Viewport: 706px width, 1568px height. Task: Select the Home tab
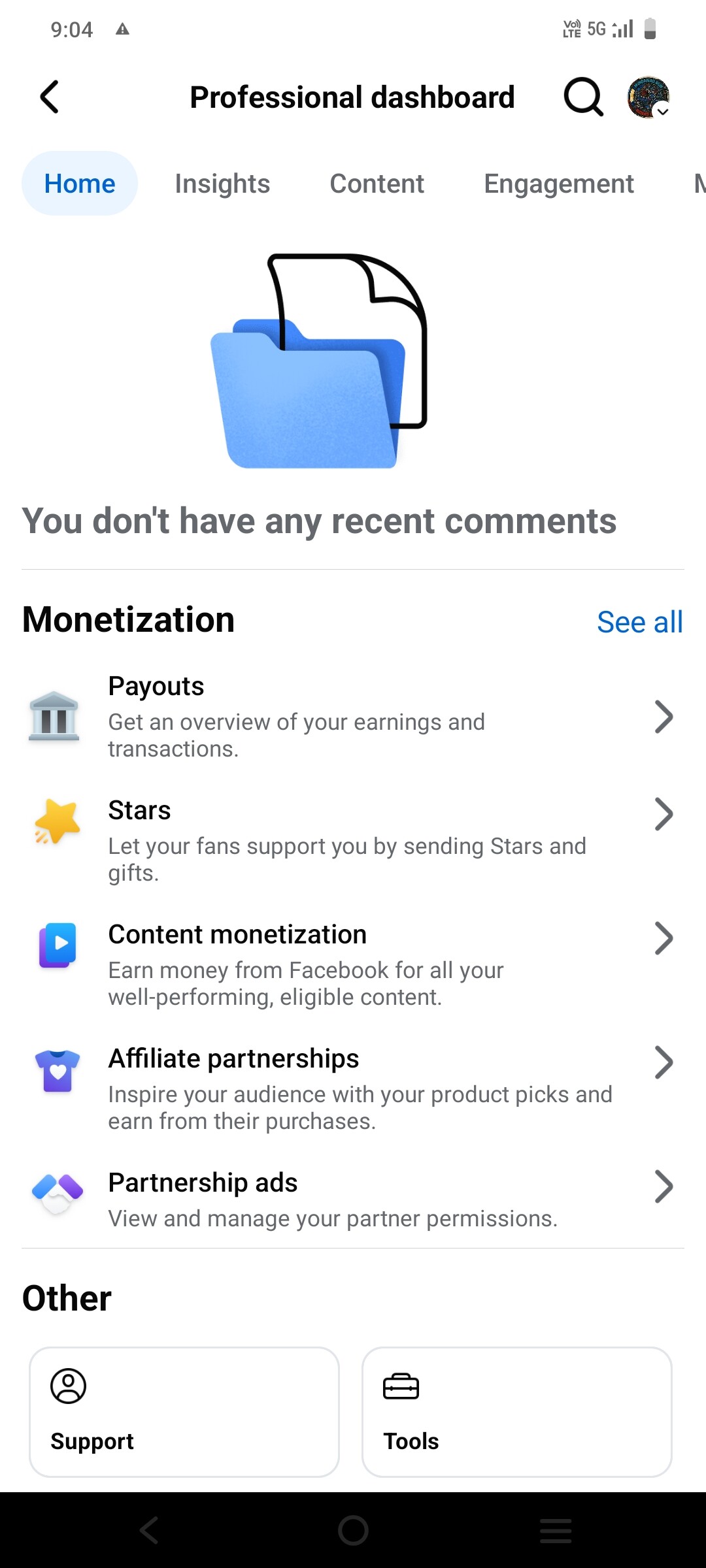(x=80, y=184)
